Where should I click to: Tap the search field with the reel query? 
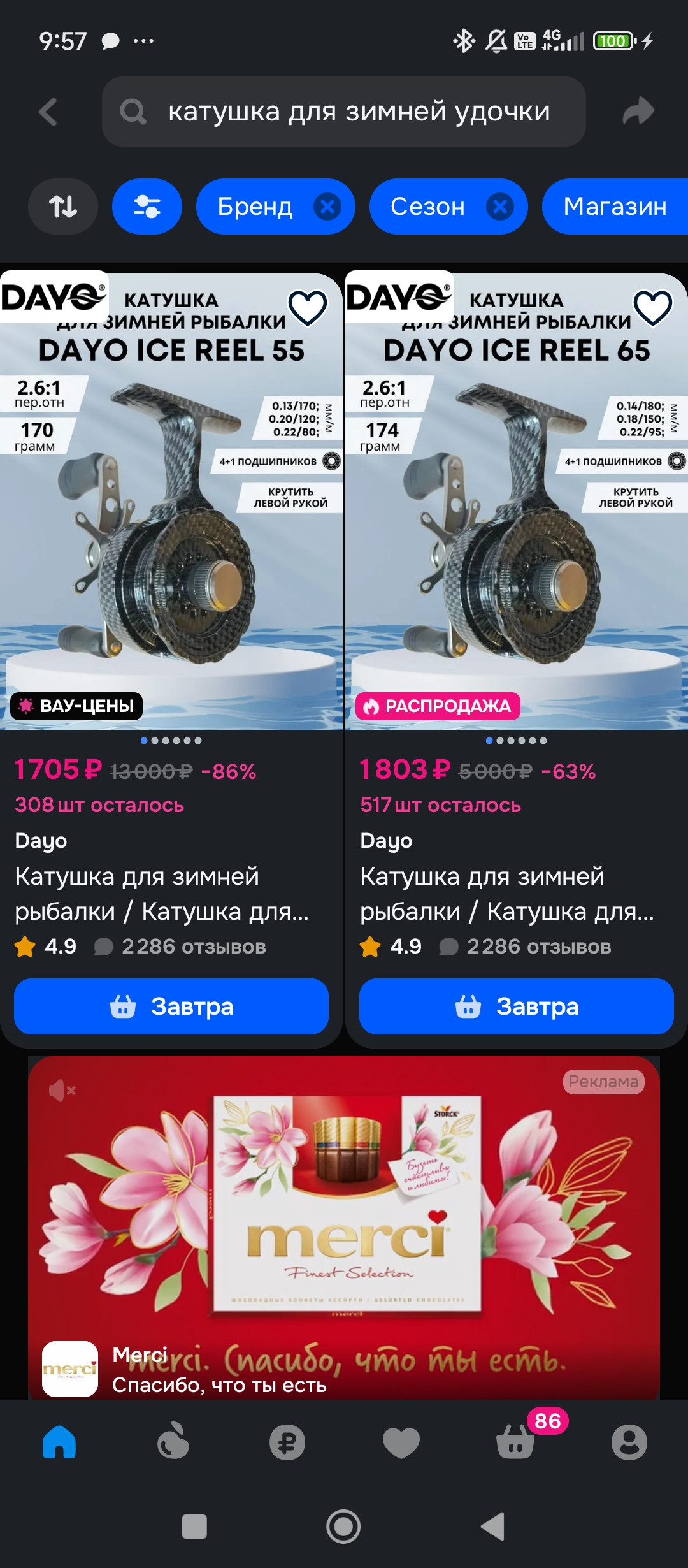[344, 112]
